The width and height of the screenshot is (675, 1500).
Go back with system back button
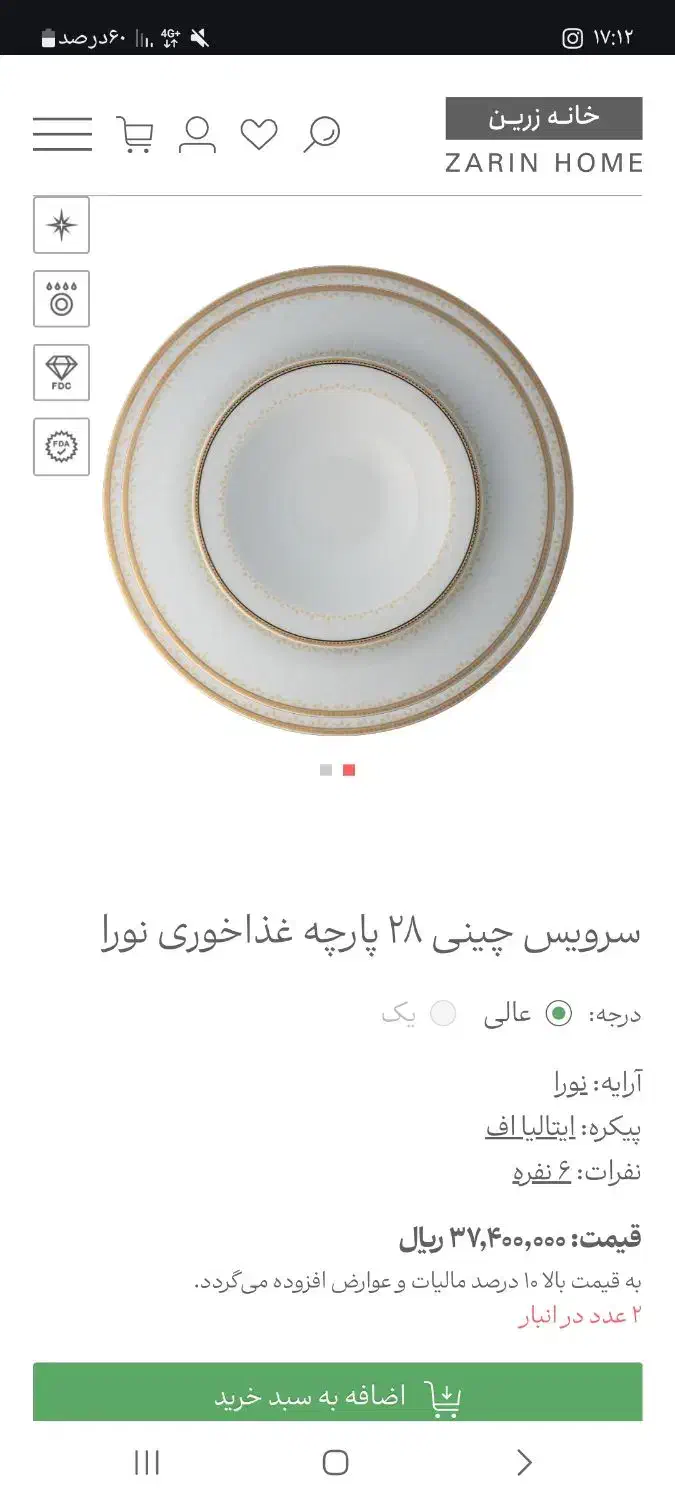pos(524,1463)
